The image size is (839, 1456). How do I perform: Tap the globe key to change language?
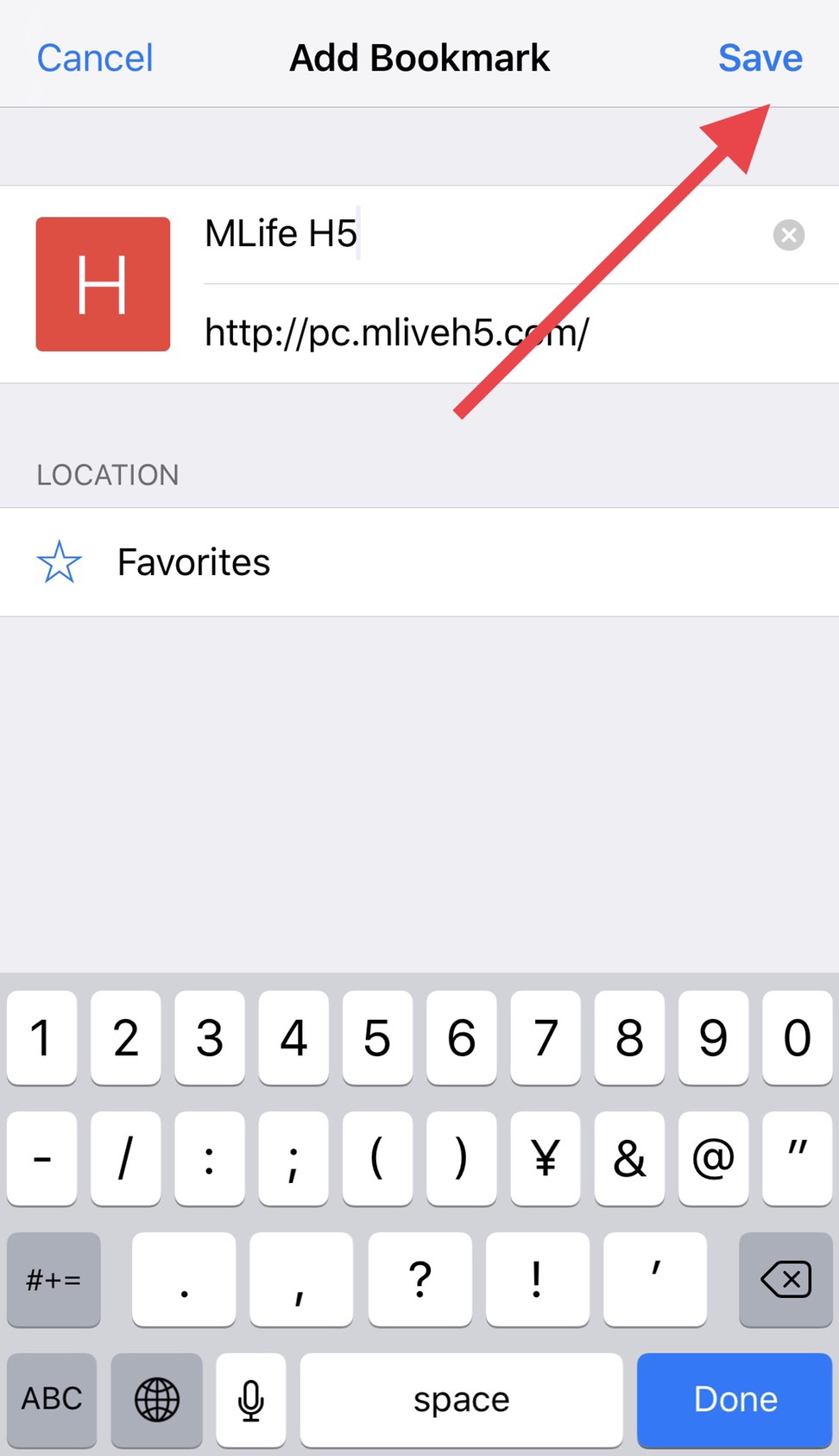click(157, 1399)
